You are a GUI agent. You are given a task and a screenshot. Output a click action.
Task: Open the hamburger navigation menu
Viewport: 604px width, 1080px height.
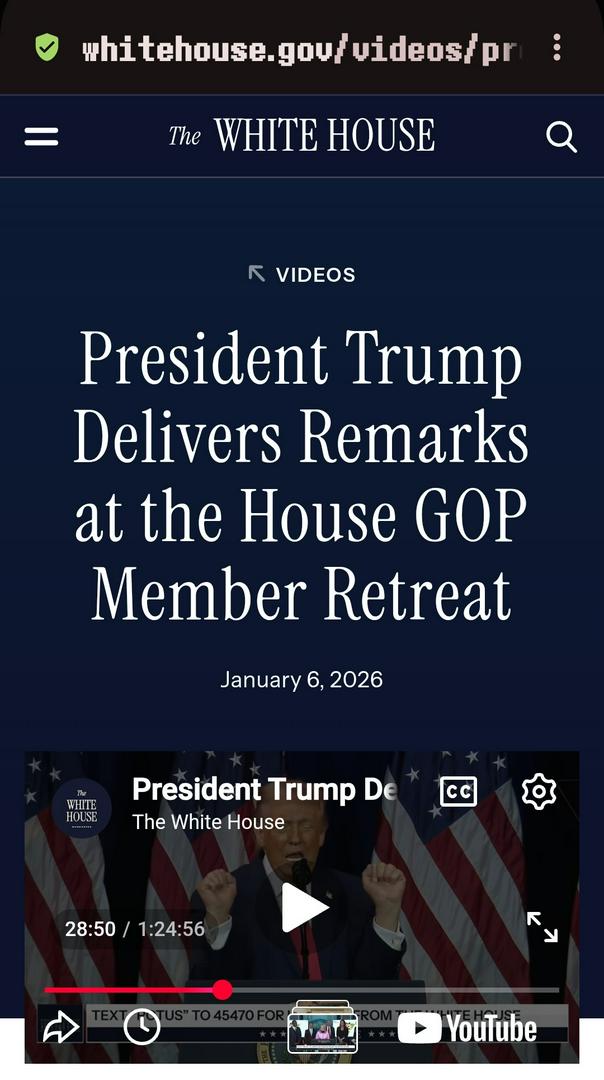click(x=41, y=137)
